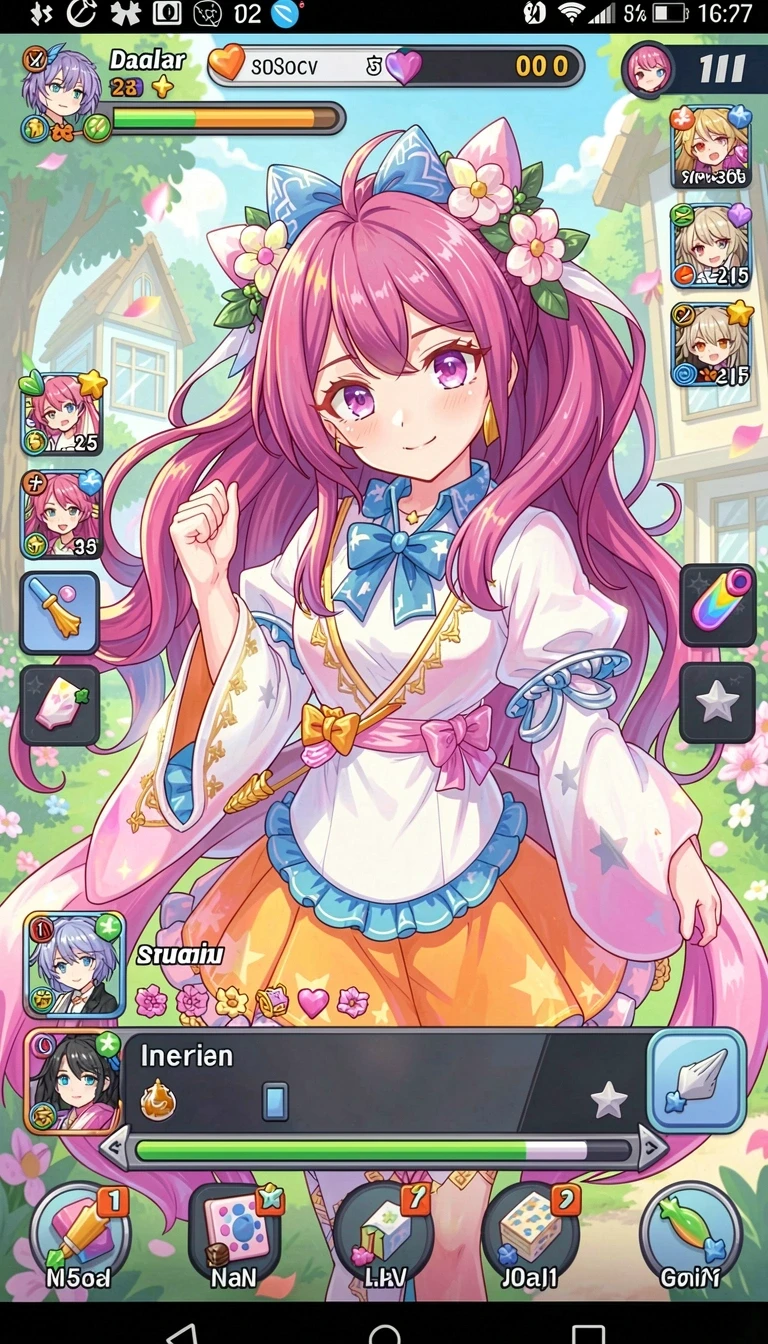Open the NaN menu button

pos(235,1238)
